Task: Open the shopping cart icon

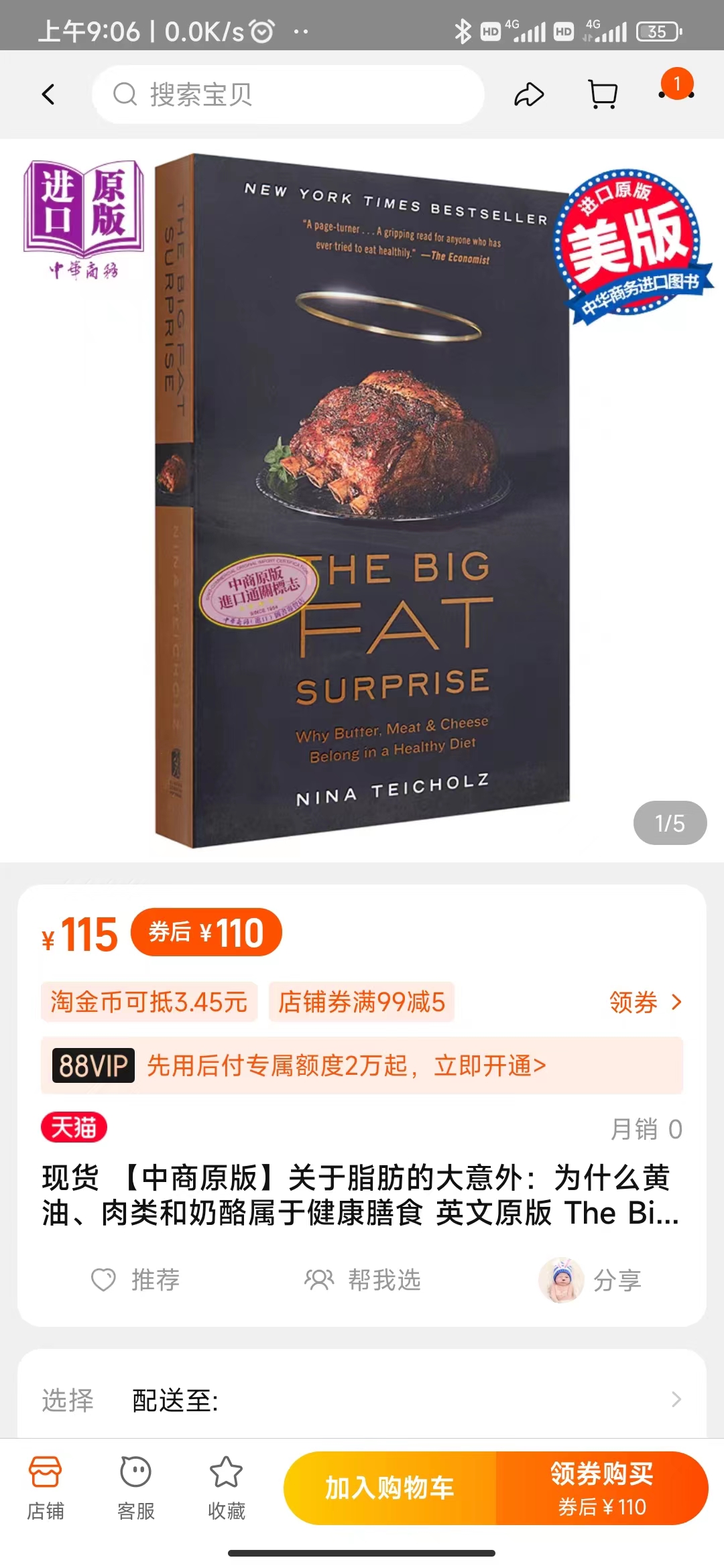Action: coord(603,94)
